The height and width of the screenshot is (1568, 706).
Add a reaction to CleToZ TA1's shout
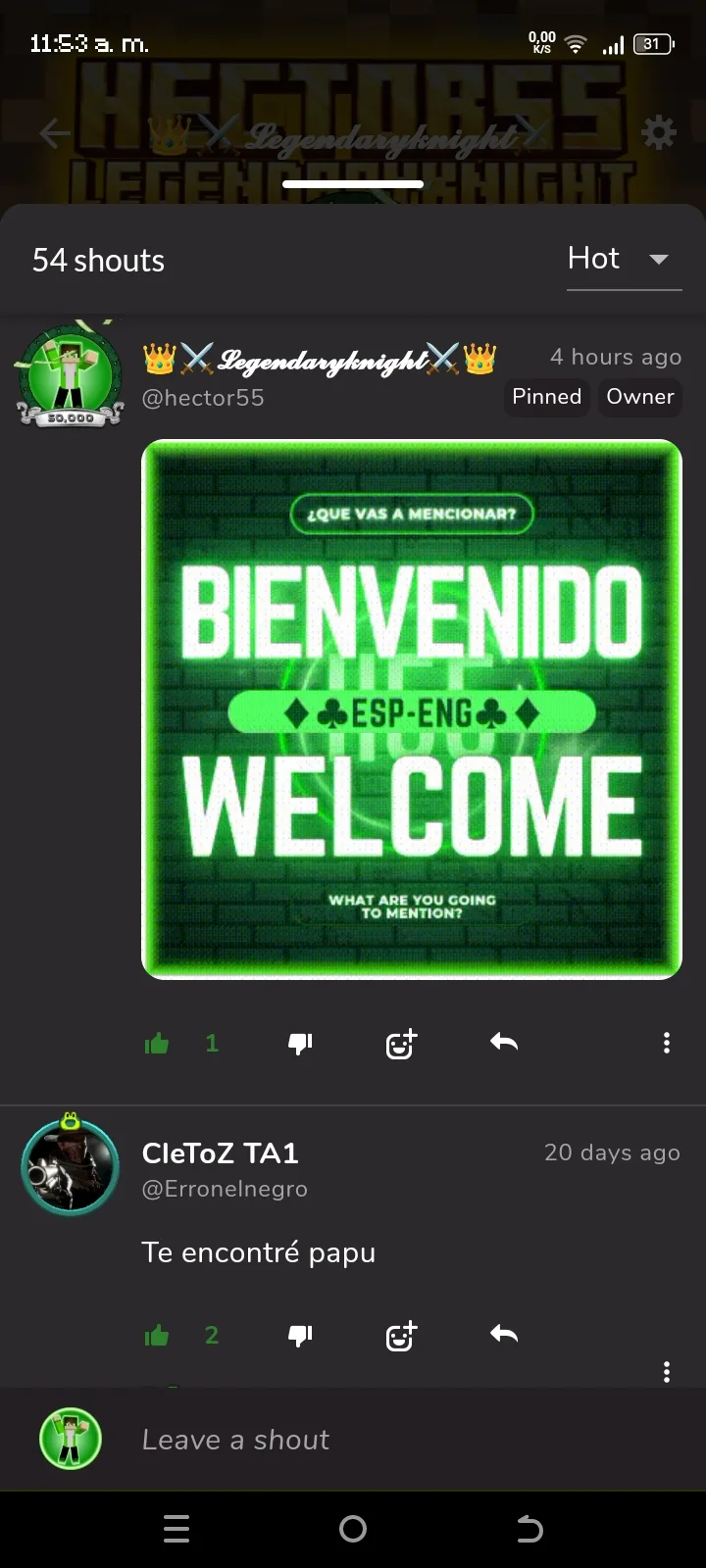[x=401, y=1336]
